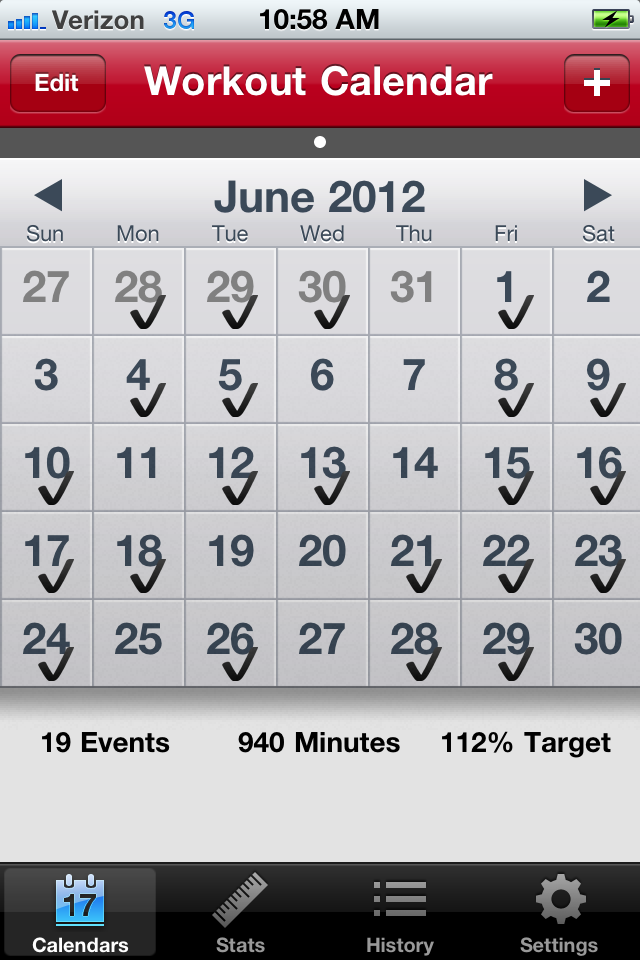Viewport: 640px width, 960px height.
Task: Open June 14 in the calendar
Action: (x=414, y=467)
